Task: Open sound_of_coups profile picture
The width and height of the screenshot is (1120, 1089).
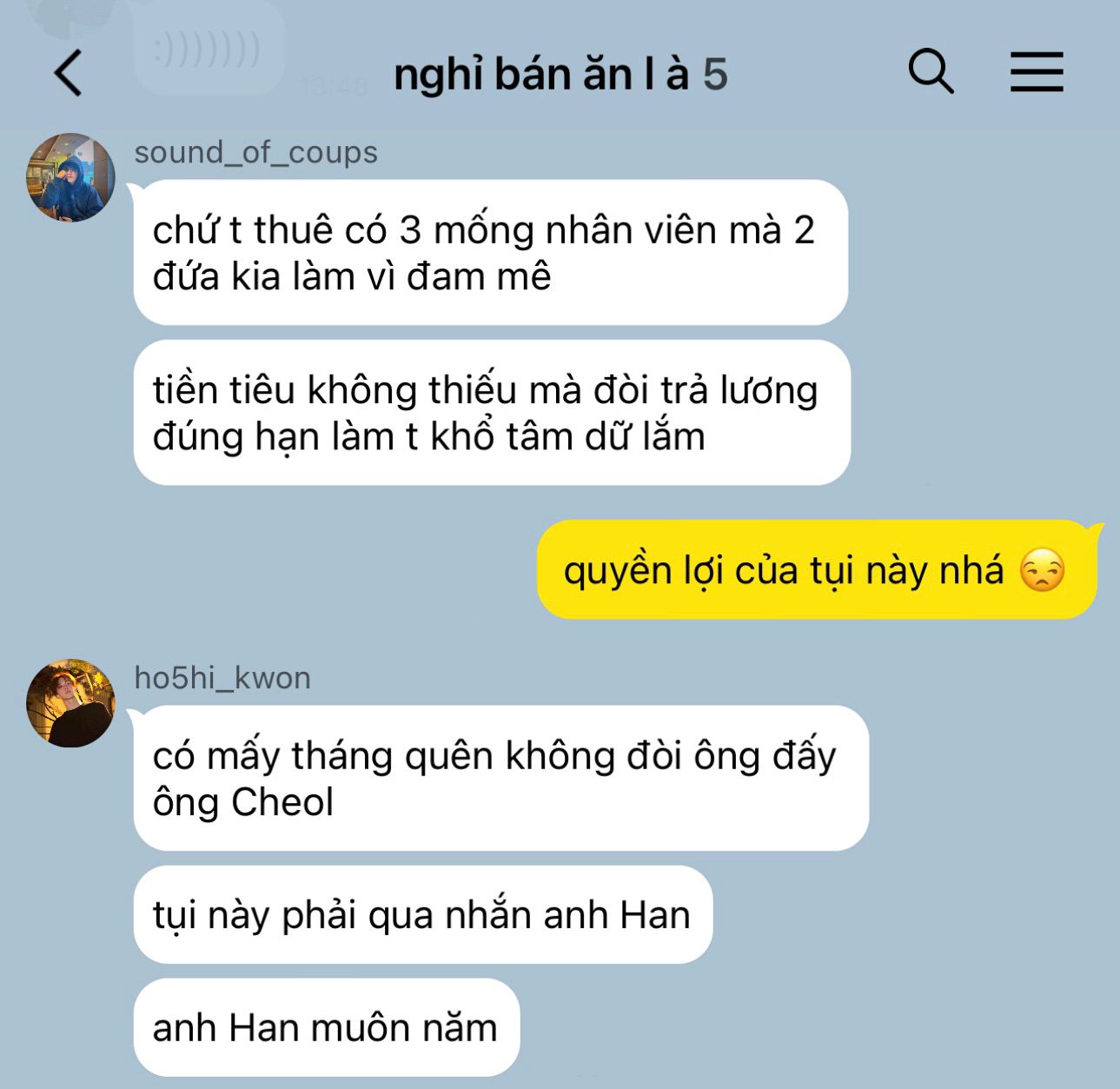Action: (71, 177)
